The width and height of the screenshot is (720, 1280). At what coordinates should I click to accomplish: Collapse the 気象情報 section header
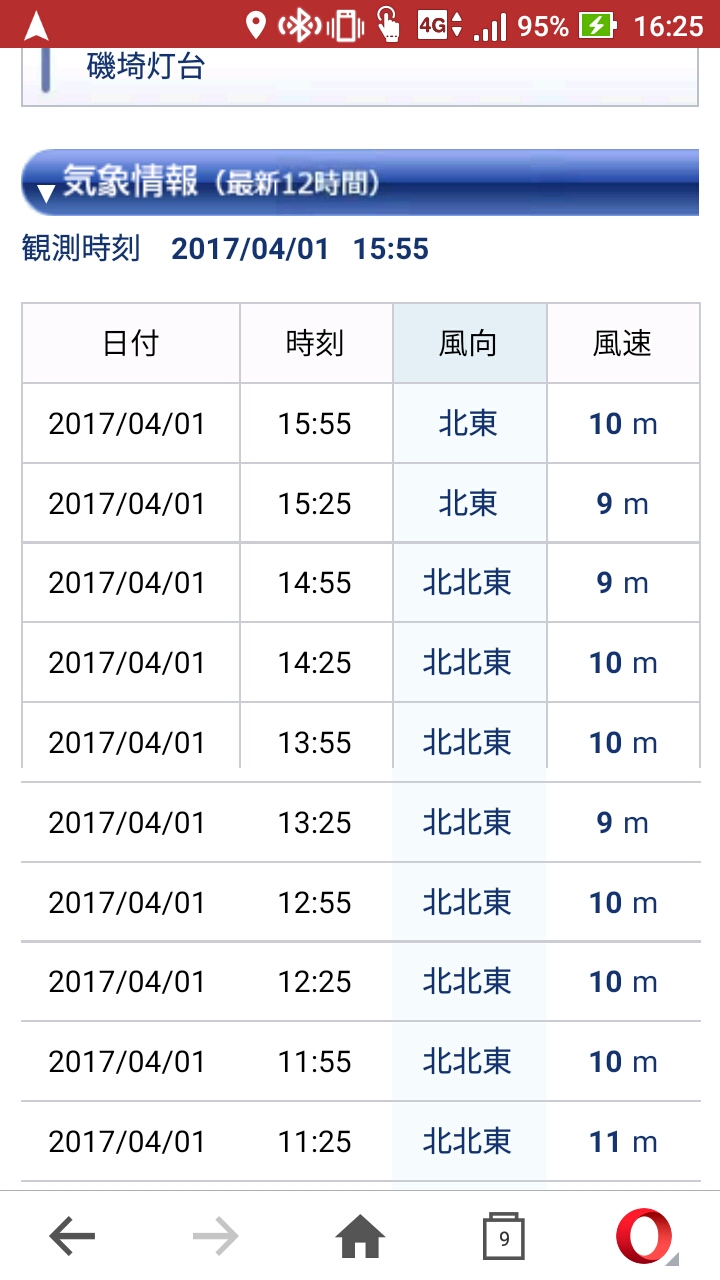[360, 183]
